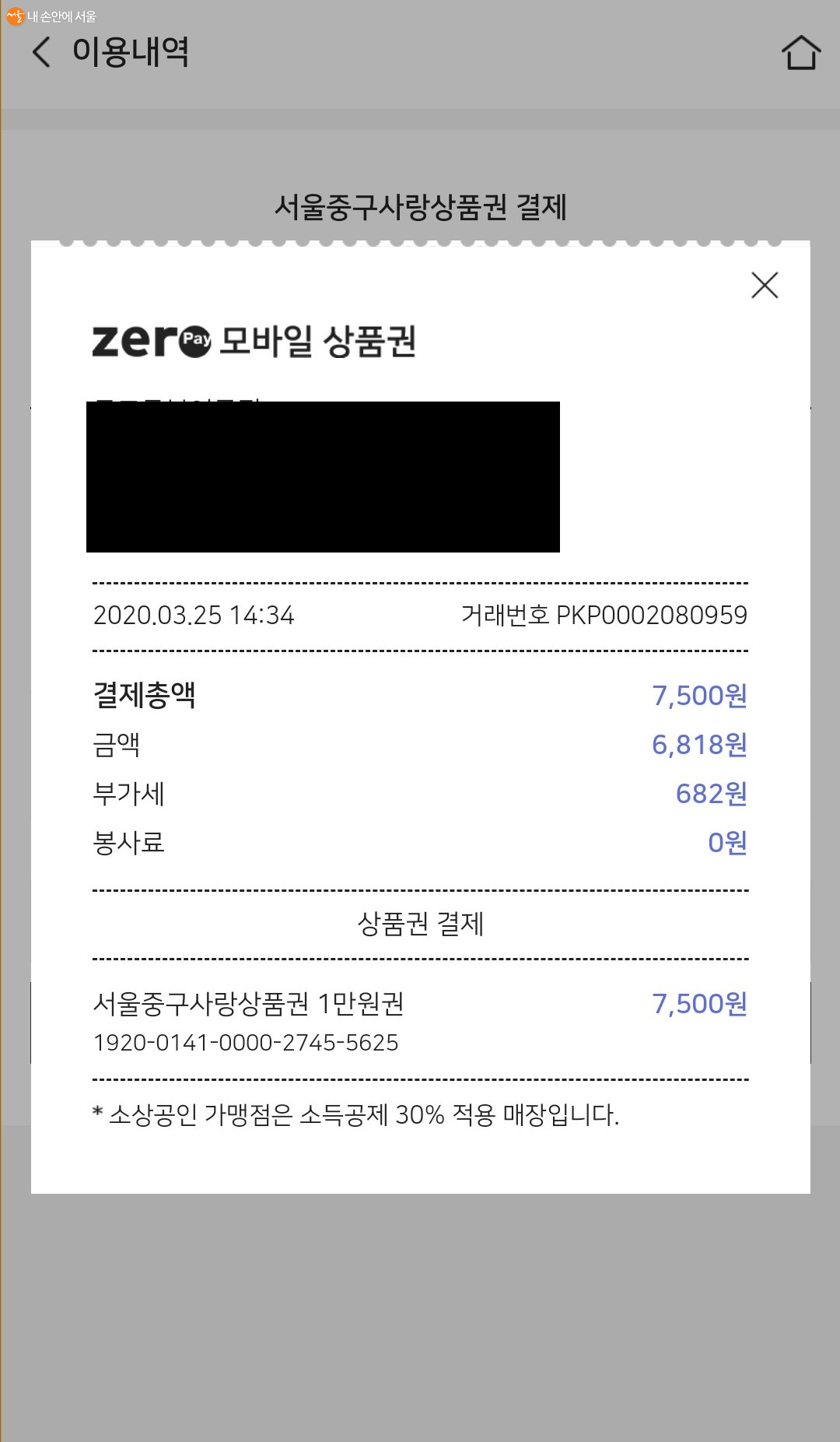The image size is (840, 1442).
Task: Select the 결제총액 total amount row
Action: pyautogui.click(x=420, y=697)
